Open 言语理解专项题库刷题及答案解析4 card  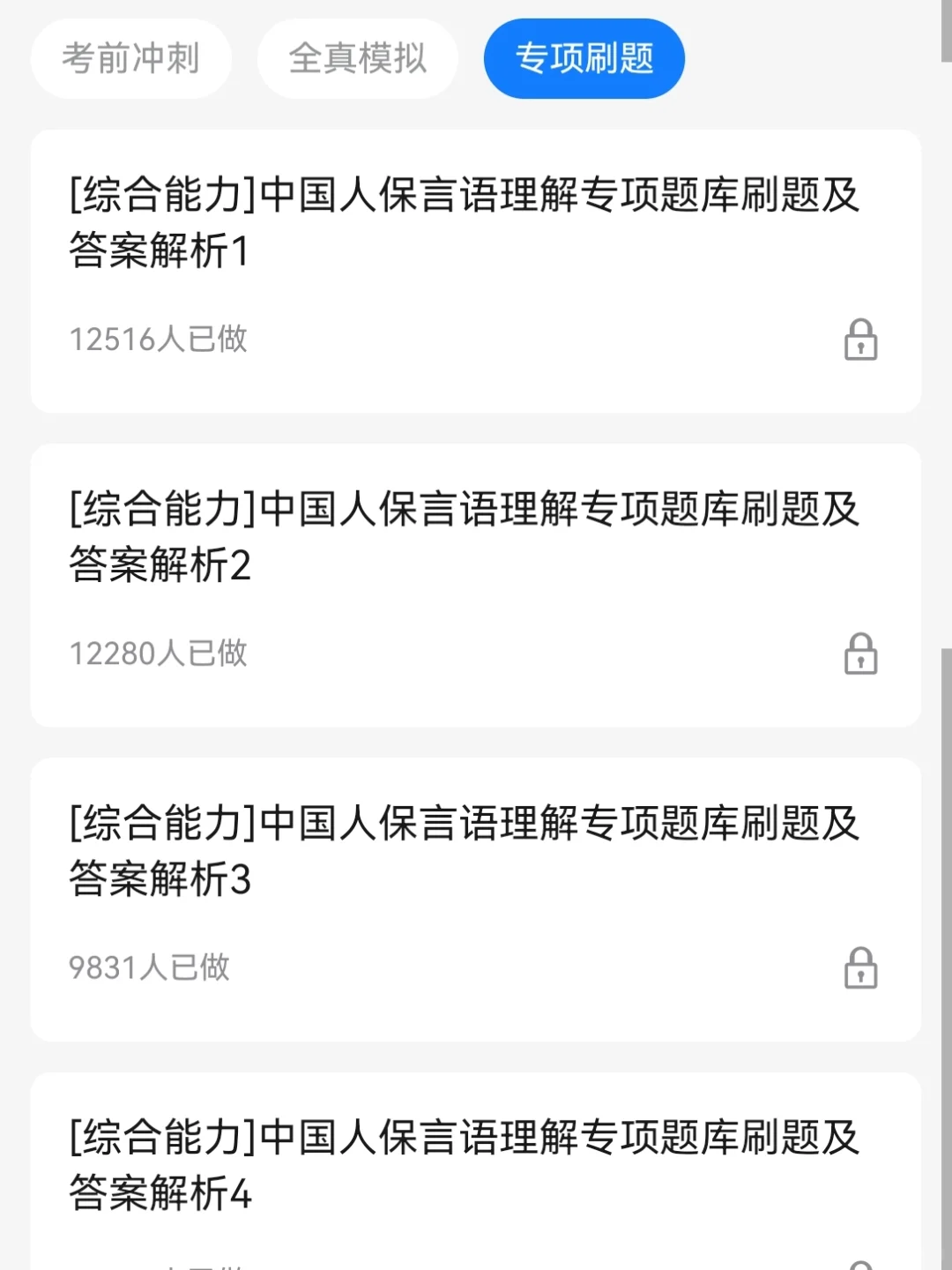[465, 1164]
